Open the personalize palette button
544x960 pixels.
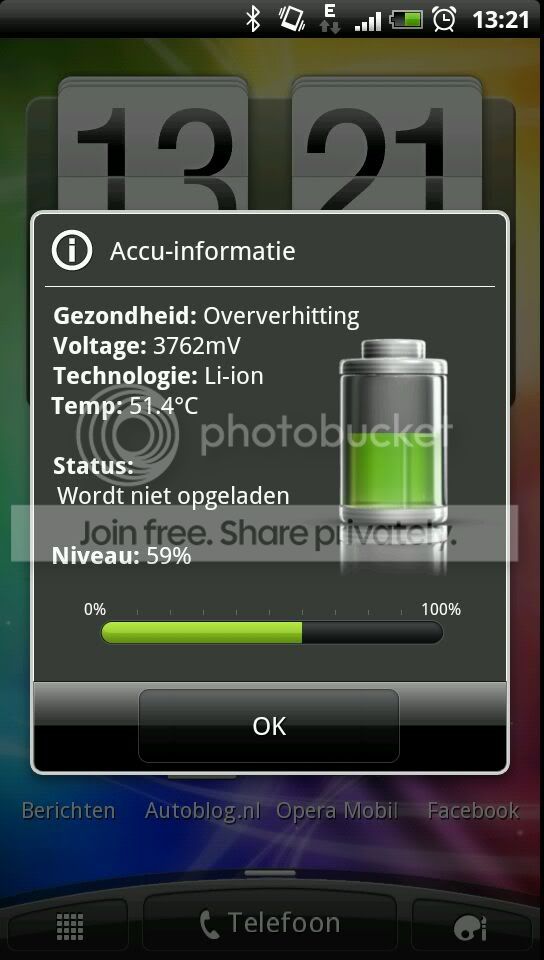coord(471,928)
